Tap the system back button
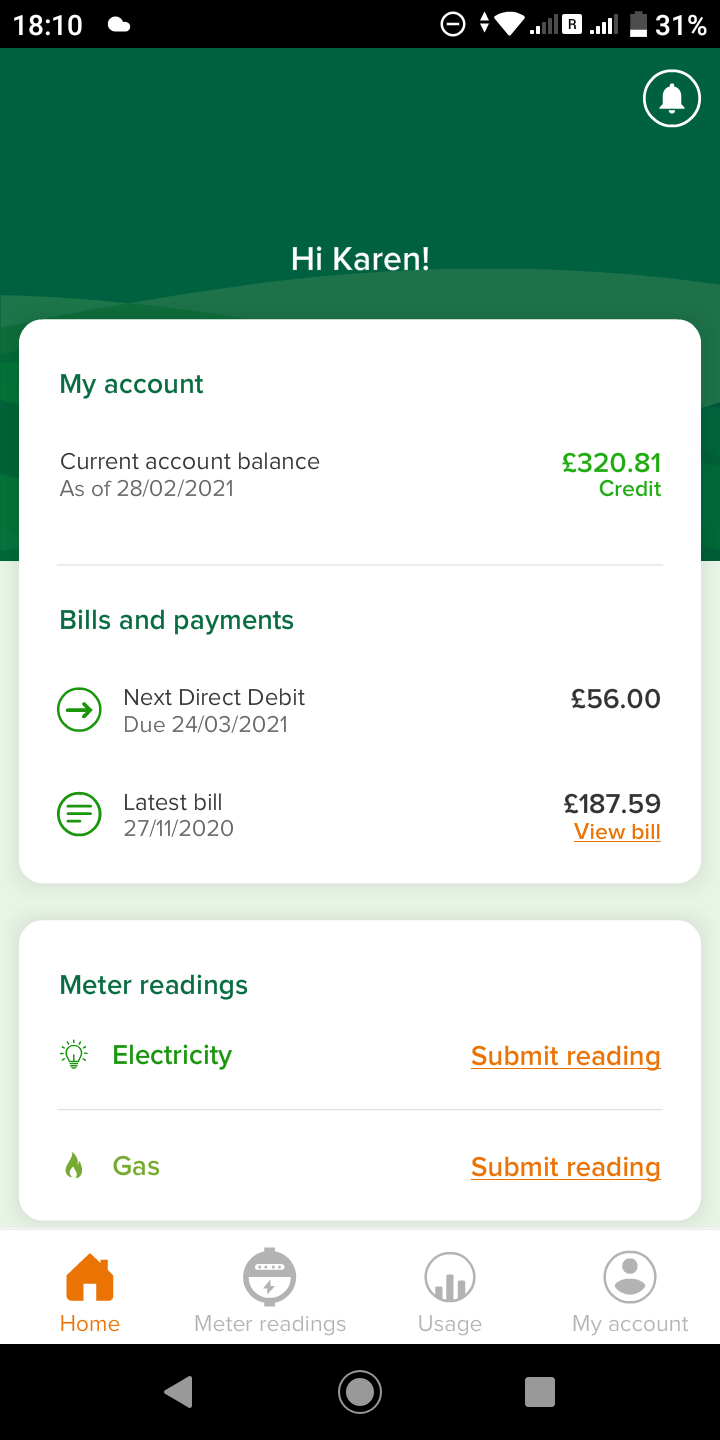720x1440 pixels. coord(179,1392)
